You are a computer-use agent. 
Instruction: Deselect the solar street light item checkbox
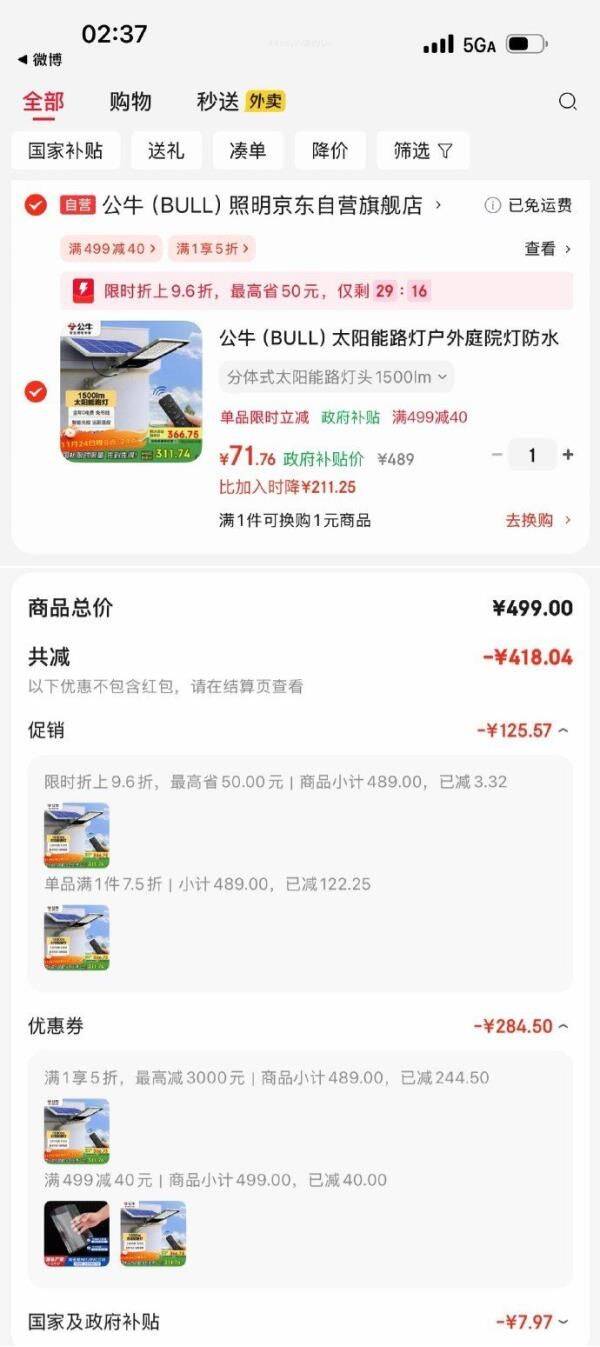36,391
